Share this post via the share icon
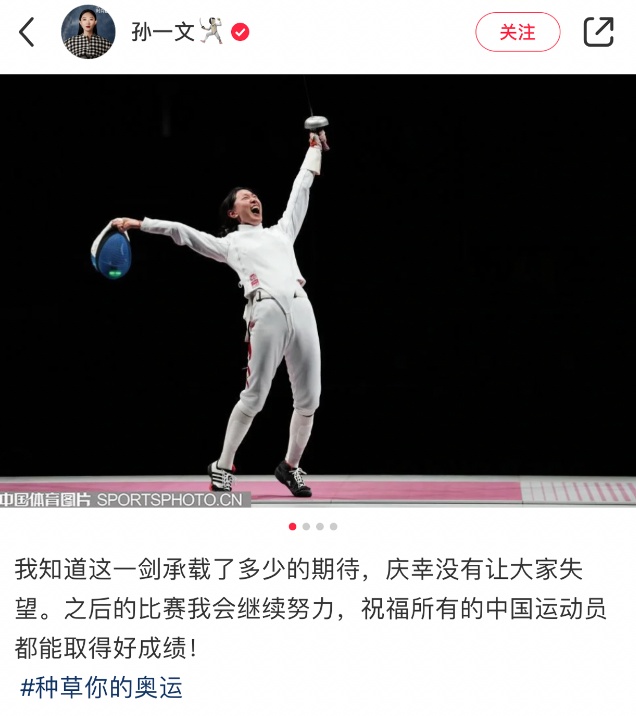Image resolution: width=636 pixels, height=716 pixels. coord(598,32)
